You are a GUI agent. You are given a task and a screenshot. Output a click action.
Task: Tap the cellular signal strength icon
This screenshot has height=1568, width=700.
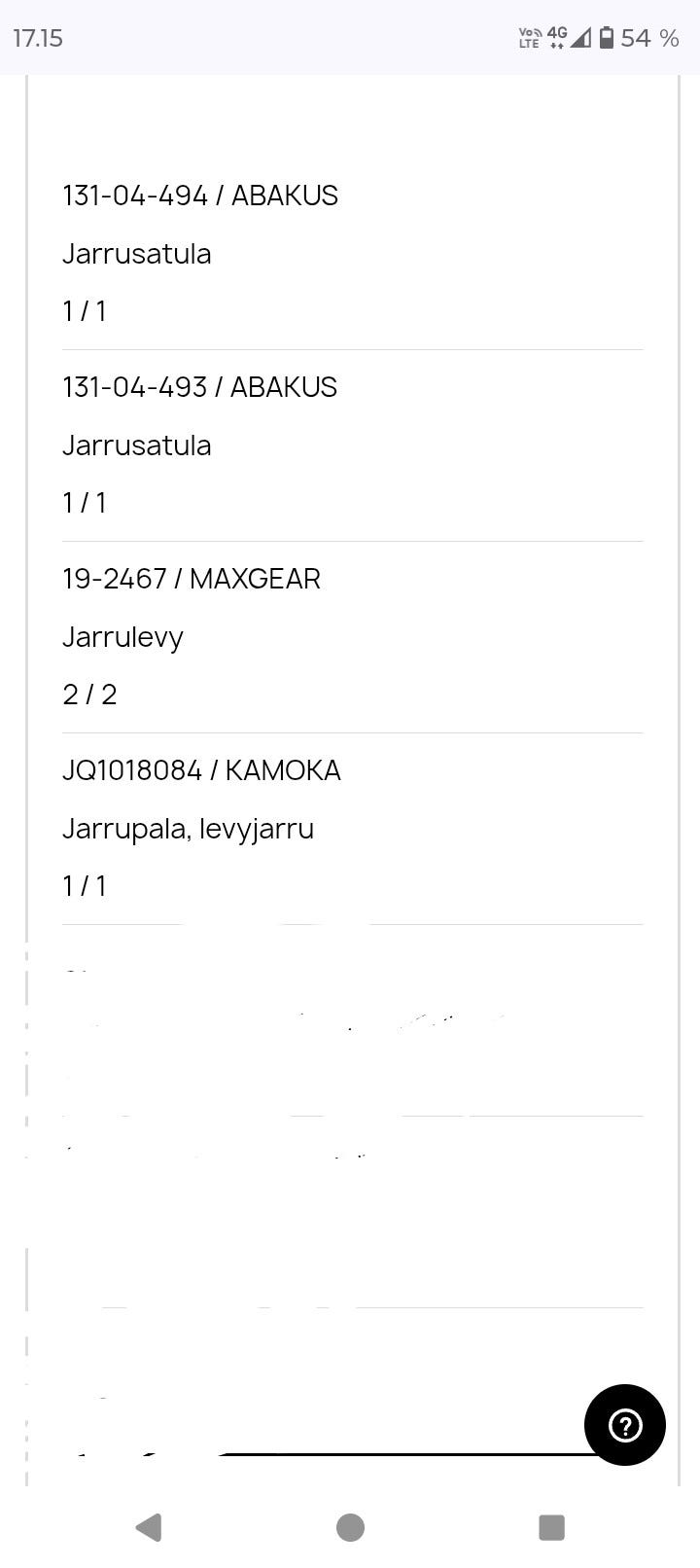point(581,39)
